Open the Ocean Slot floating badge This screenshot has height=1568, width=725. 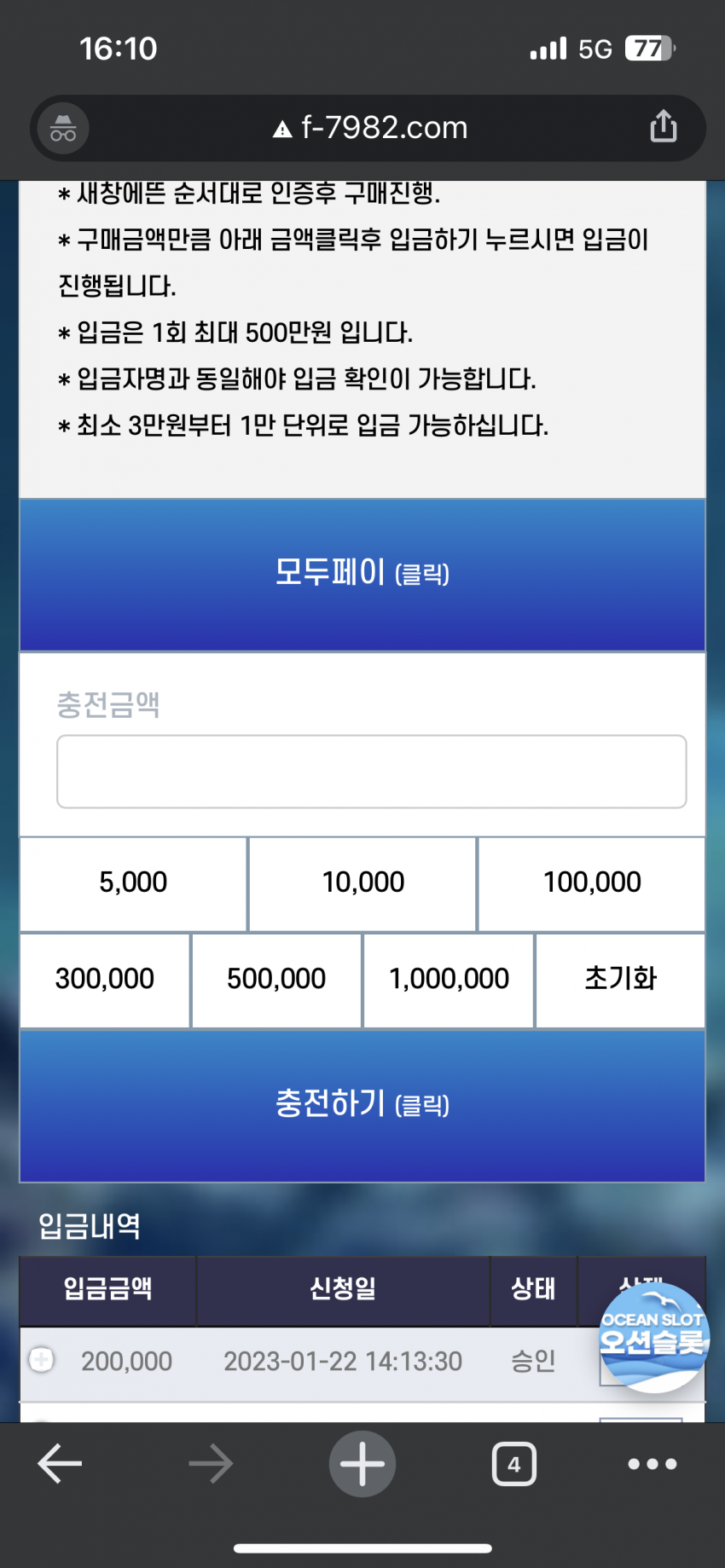coord(653,1336)
